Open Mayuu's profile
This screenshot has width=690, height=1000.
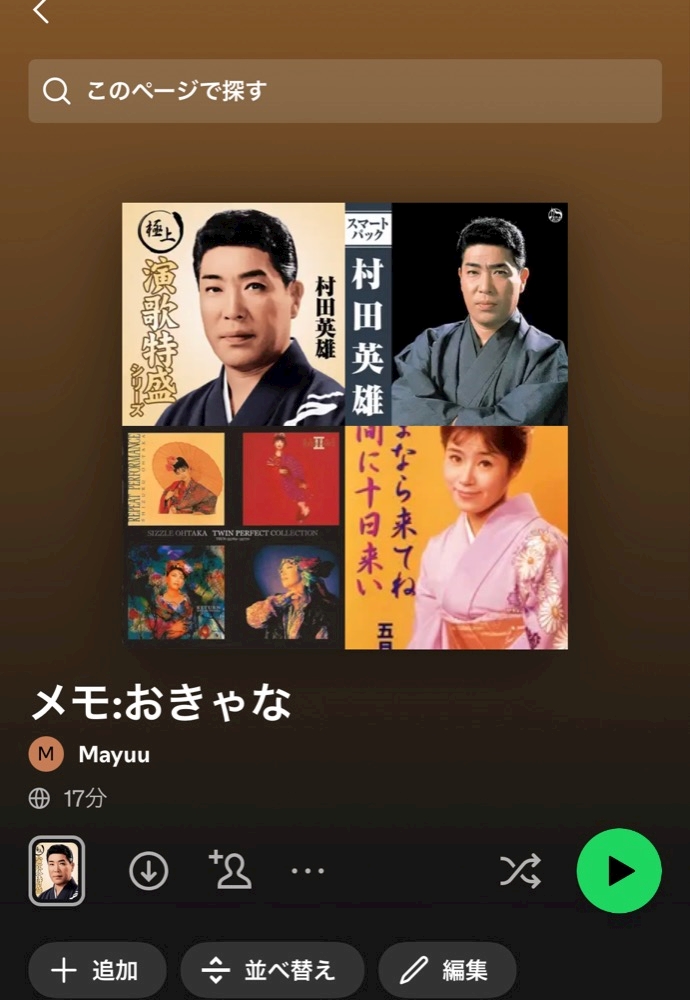[x=90, y=754]
